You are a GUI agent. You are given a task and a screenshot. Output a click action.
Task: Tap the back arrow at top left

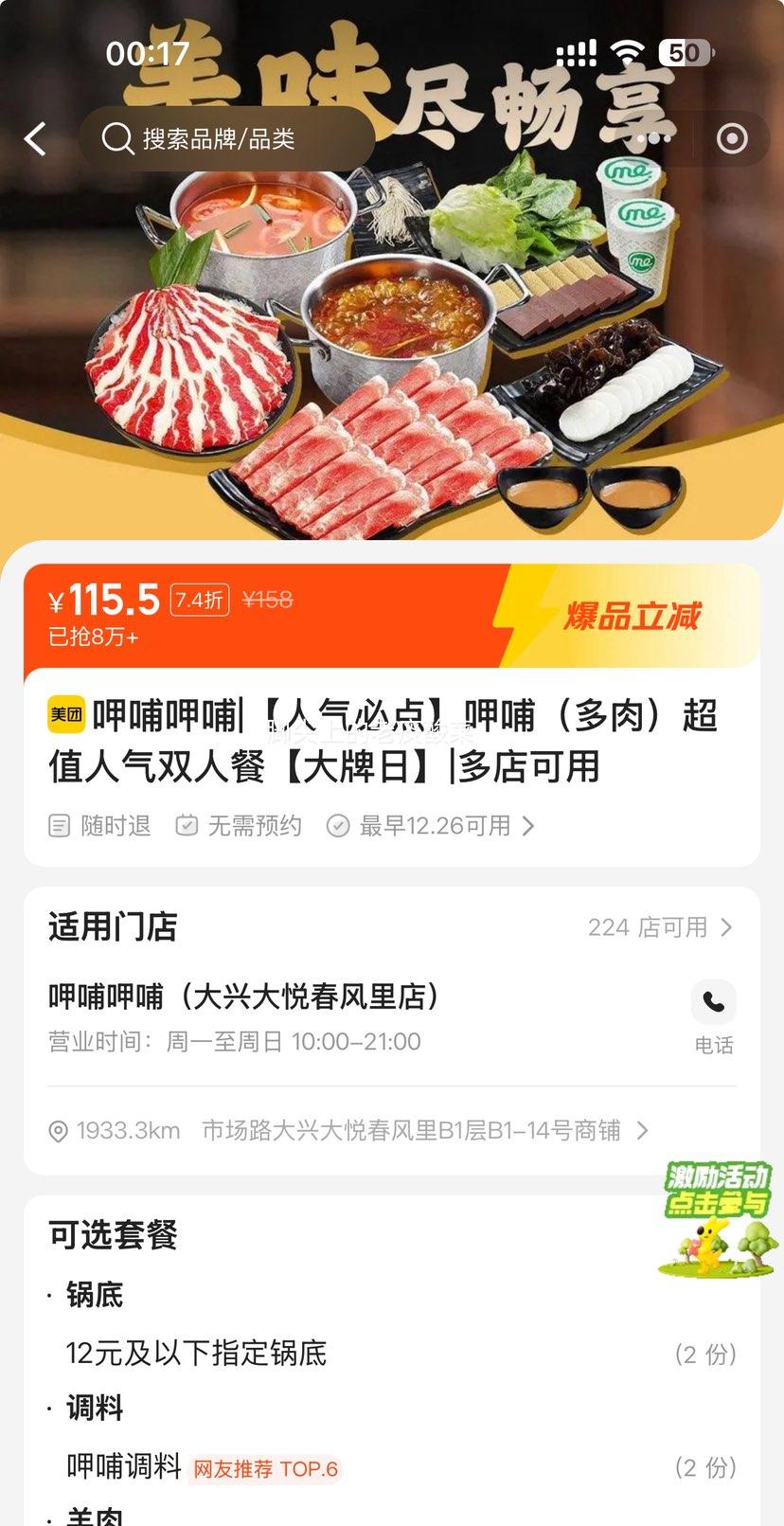(35, 138)
